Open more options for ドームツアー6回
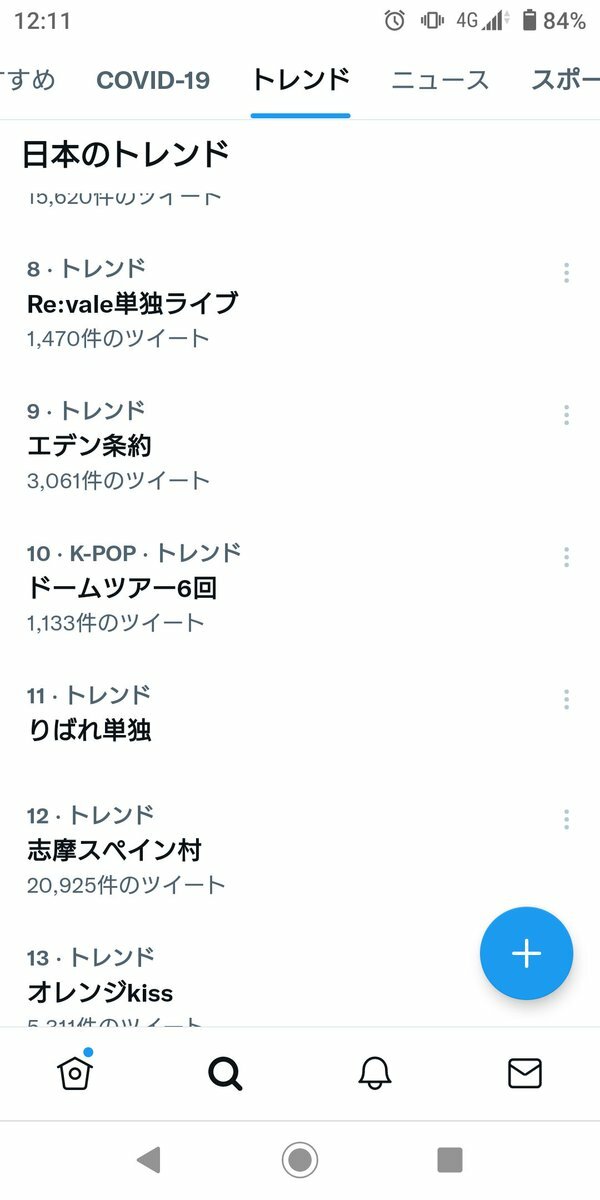This screenshot has height=1200, width=600. pyautogui.click(x=566, y=556)
